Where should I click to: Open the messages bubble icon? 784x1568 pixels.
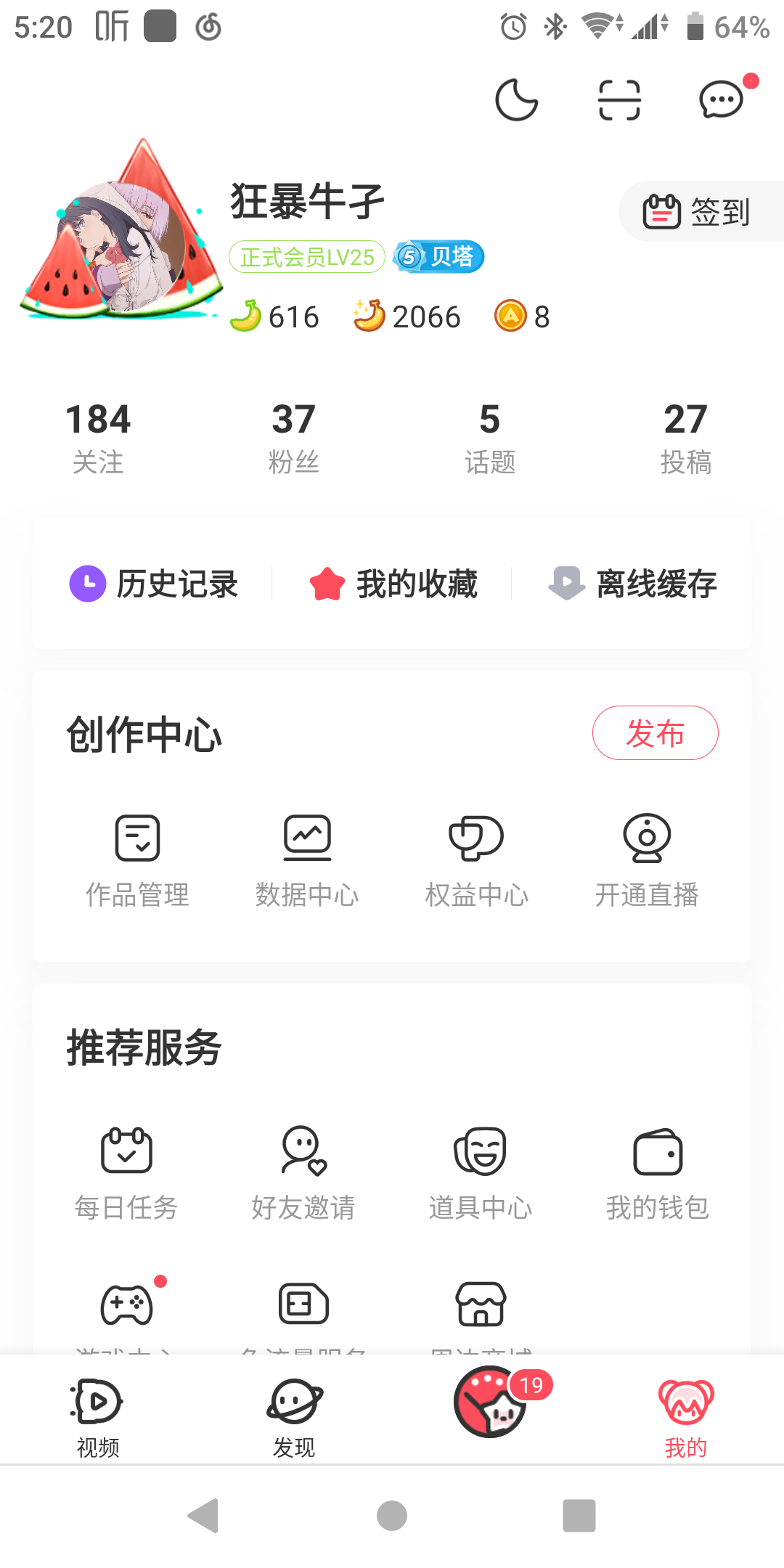721,99
